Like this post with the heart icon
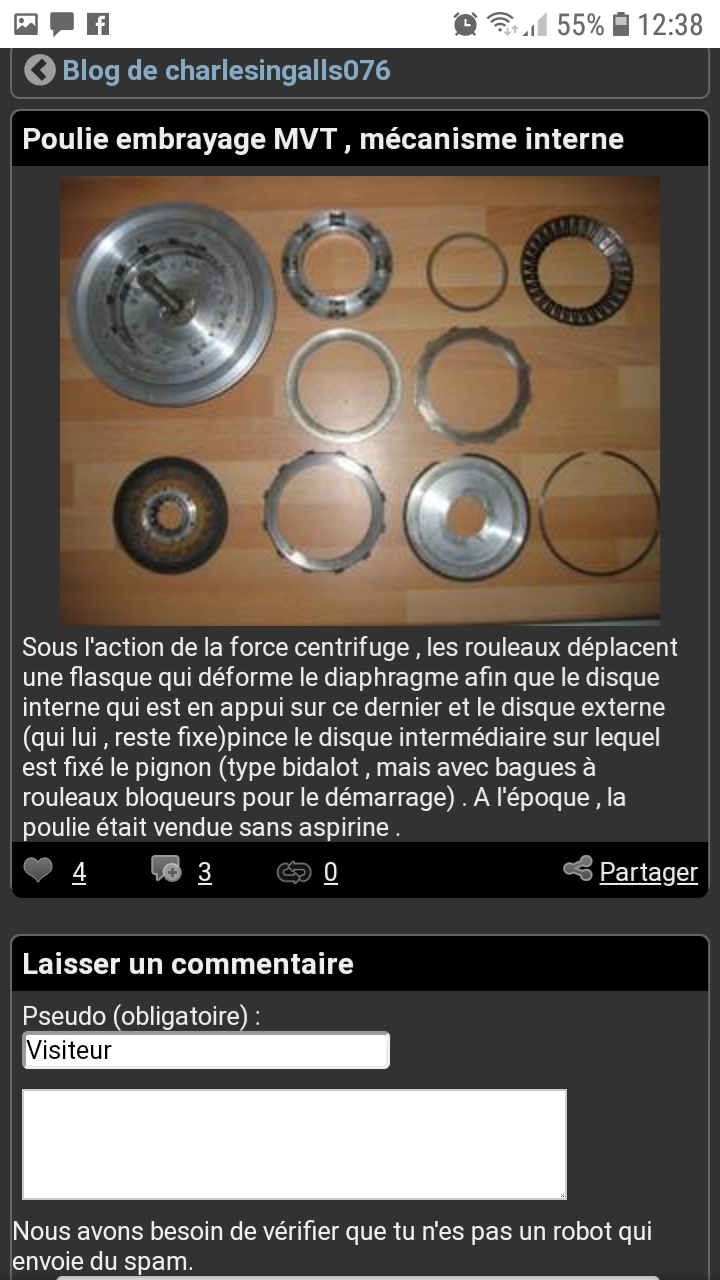Screen dimensions: 720x1280 (38, 871)
